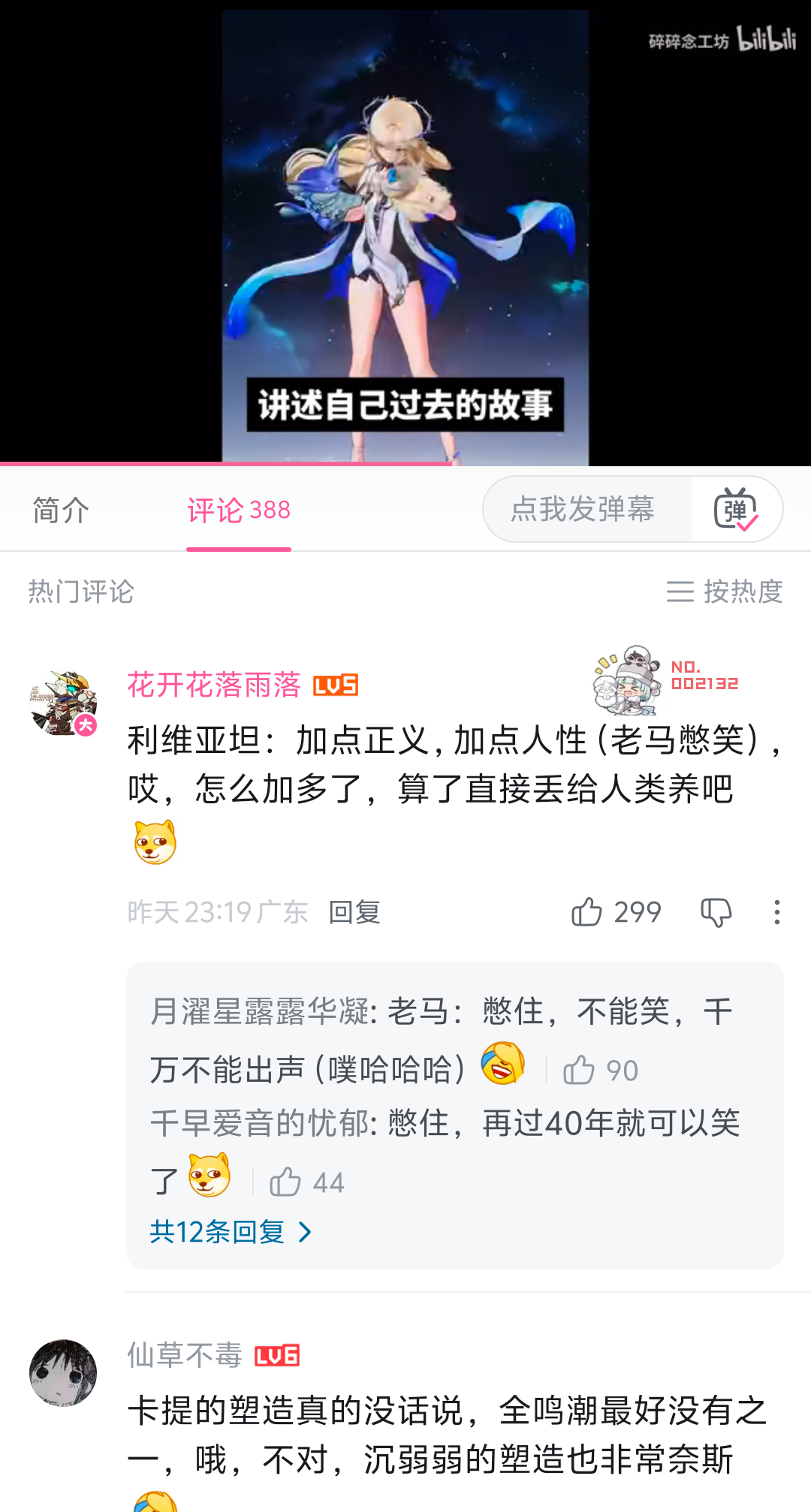The image size is (811, 1512).
Task: Open 花开花落雨落's profile avatar
Action: (63, 703)
